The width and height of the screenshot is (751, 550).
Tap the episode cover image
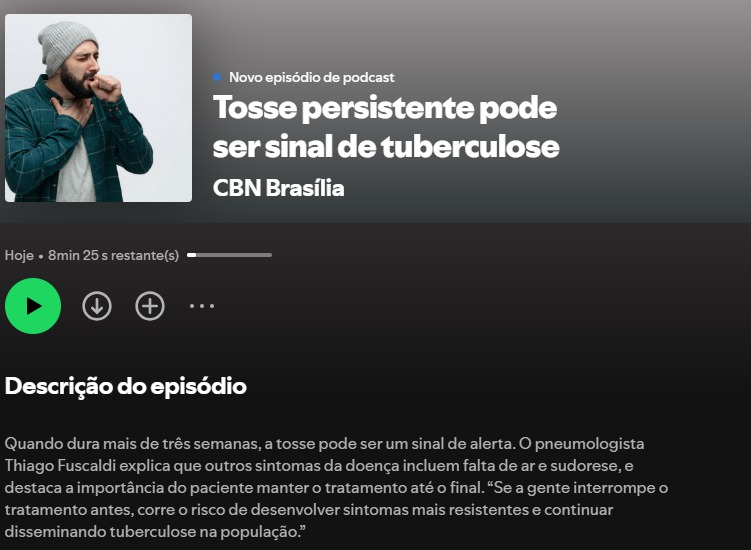pos(98,108)
